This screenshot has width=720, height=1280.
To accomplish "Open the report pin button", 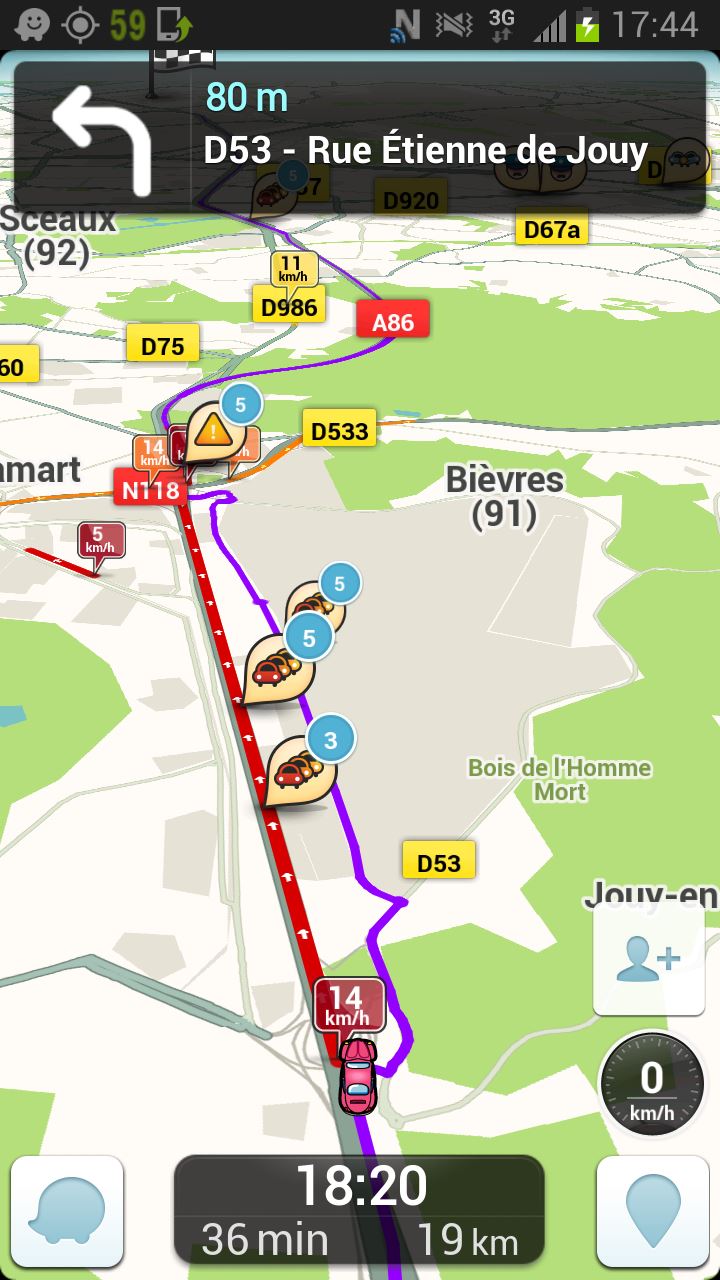I will point(652,1212).
